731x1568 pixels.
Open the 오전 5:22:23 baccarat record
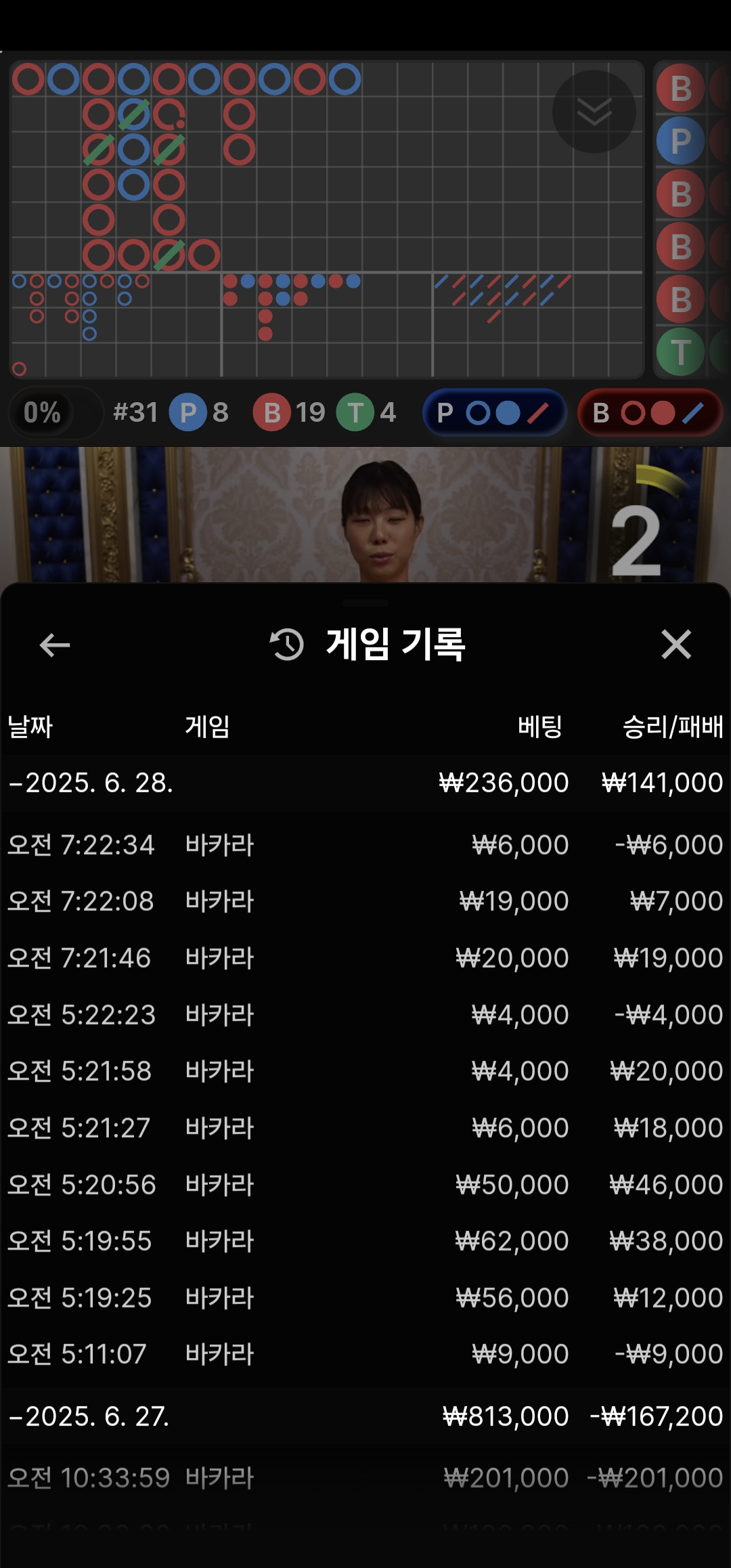365,1015
